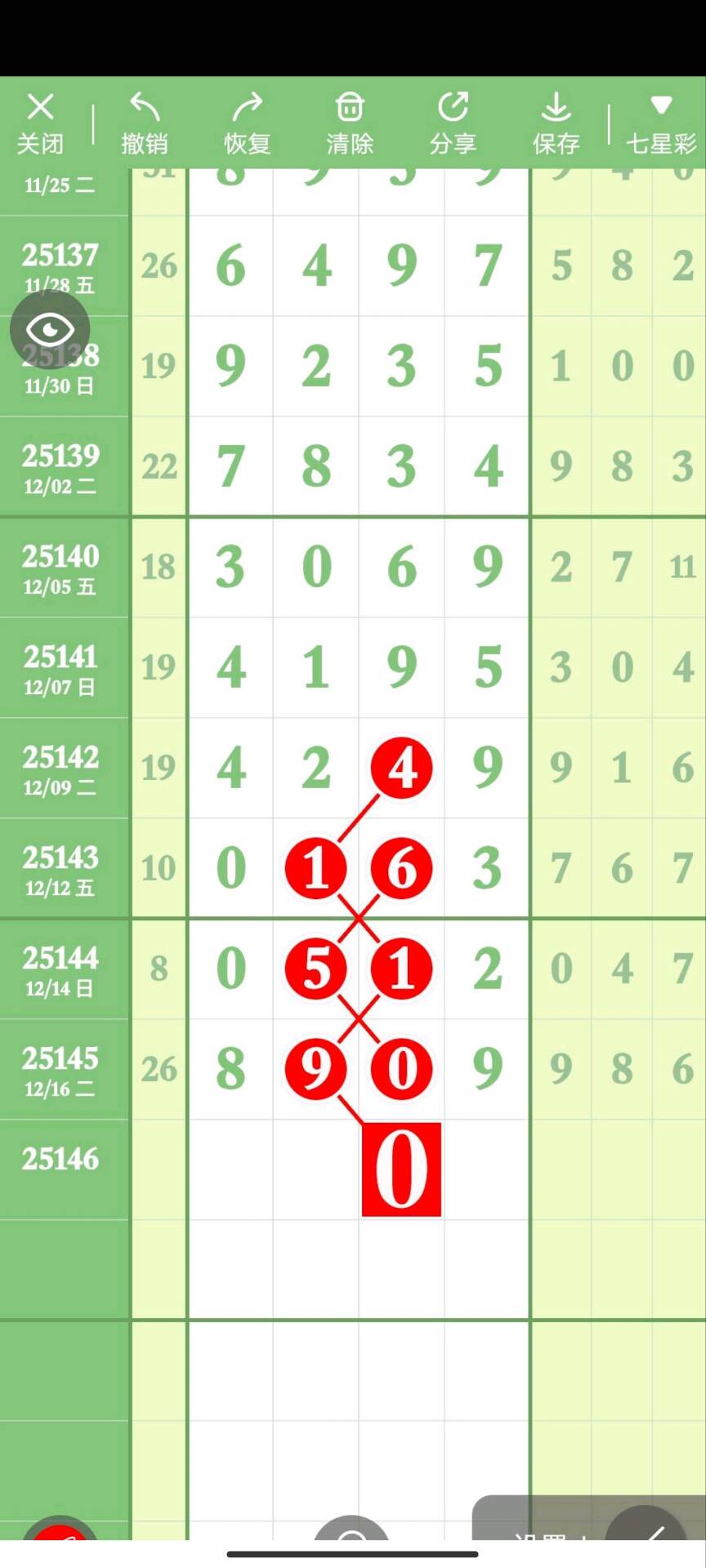This screenshot has width=706, height=1568.
Task: Toggle the eye visibility button
Action: pos(50,330)
